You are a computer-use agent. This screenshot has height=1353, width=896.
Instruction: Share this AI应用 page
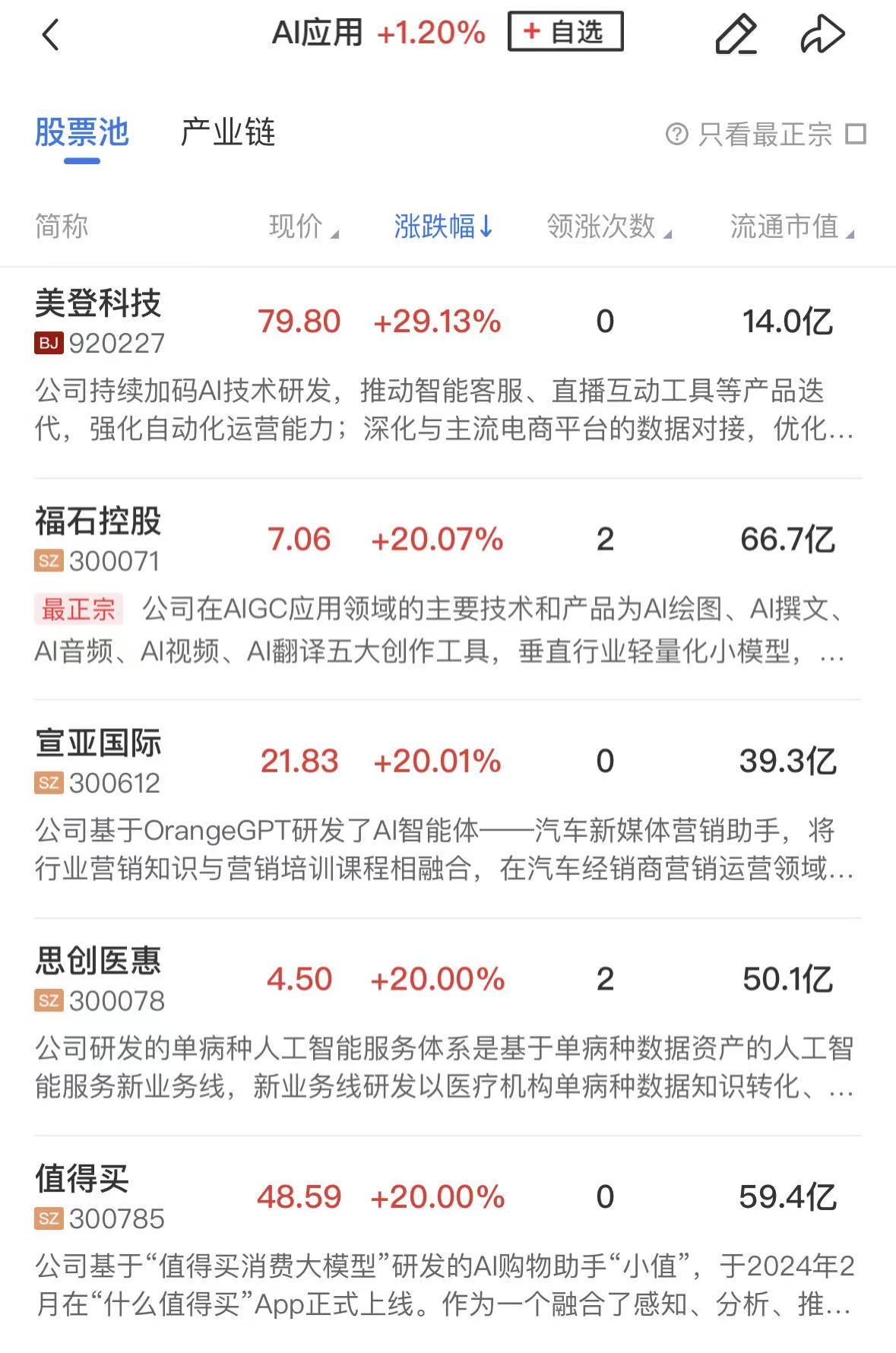point(823,35)
